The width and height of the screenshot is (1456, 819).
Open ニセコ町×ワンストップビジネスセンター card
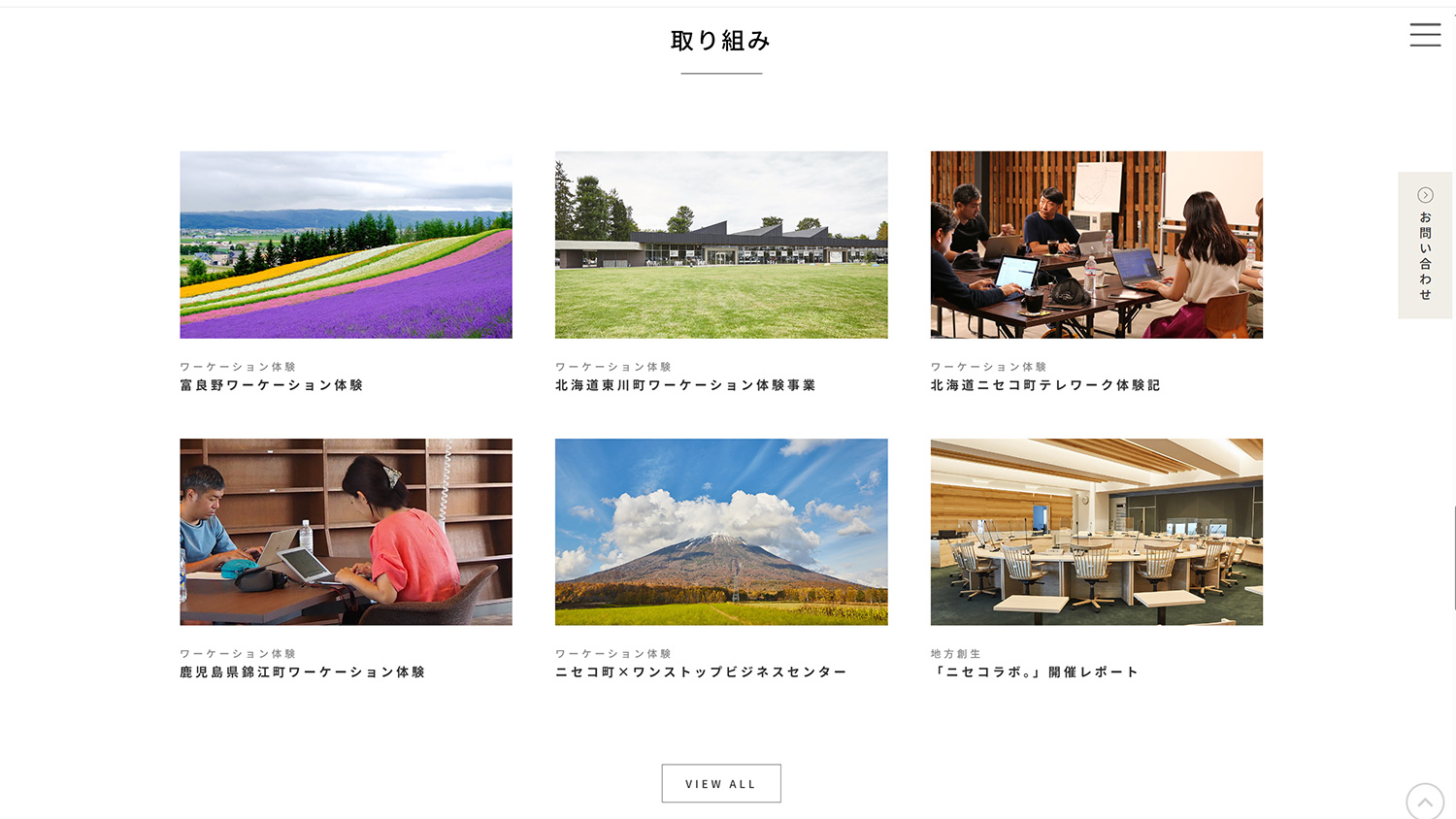[721, 532]
